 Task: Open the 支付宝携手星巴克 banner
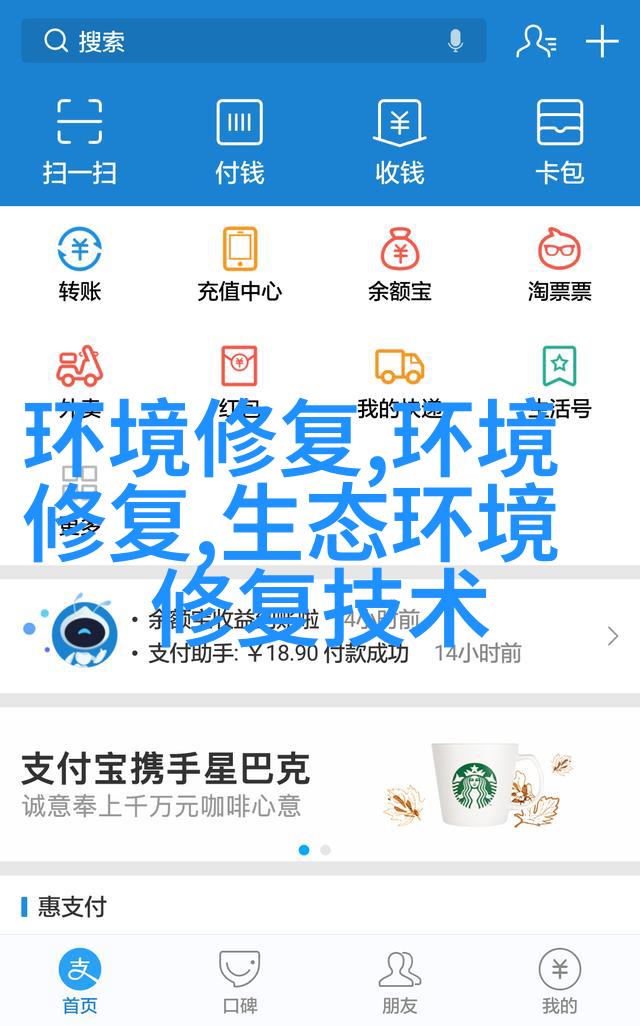[320, 785]
